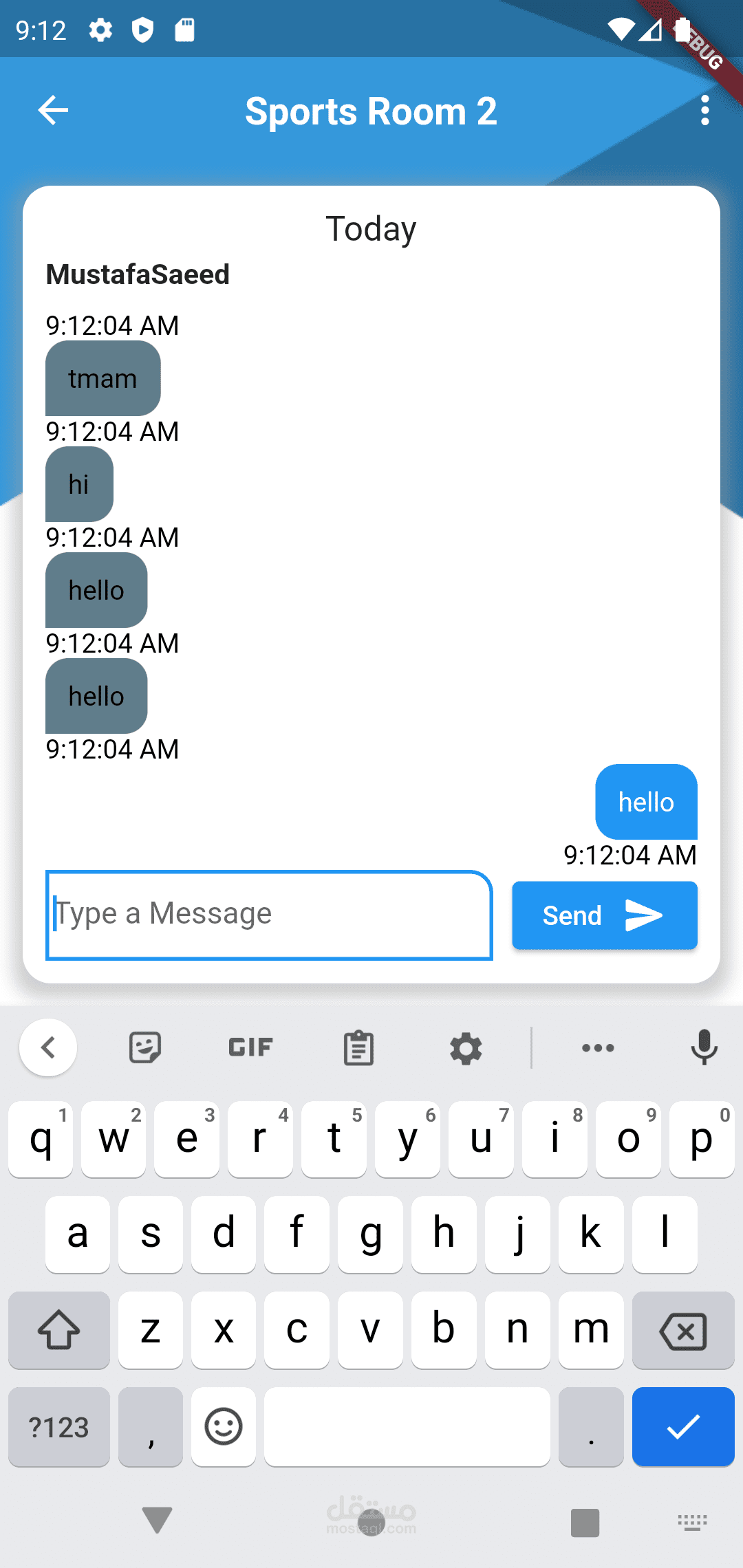Go back using the arrow in app bar

53,110
